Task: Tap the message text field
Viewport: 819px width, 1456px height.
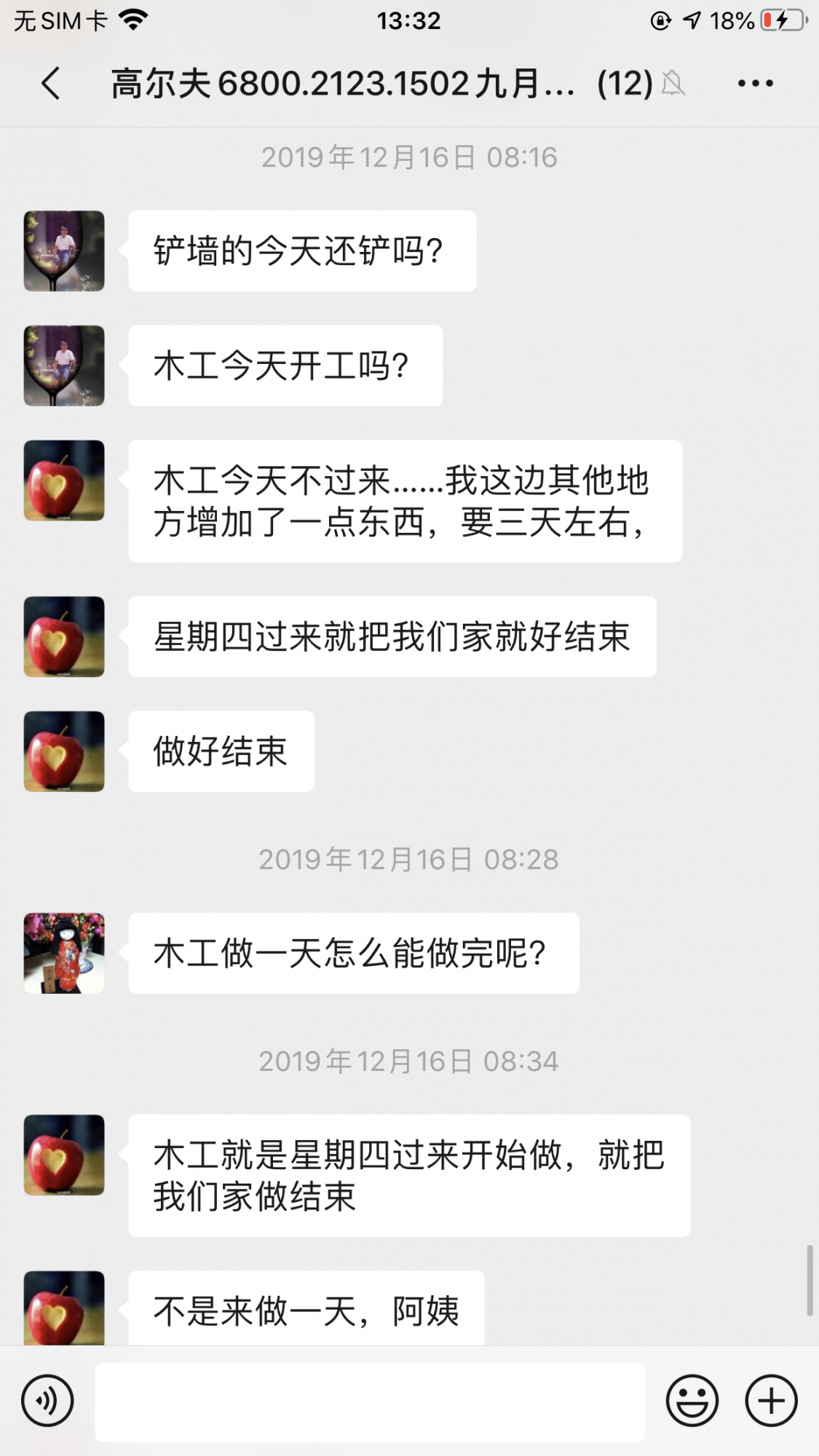Action: 370,1402
